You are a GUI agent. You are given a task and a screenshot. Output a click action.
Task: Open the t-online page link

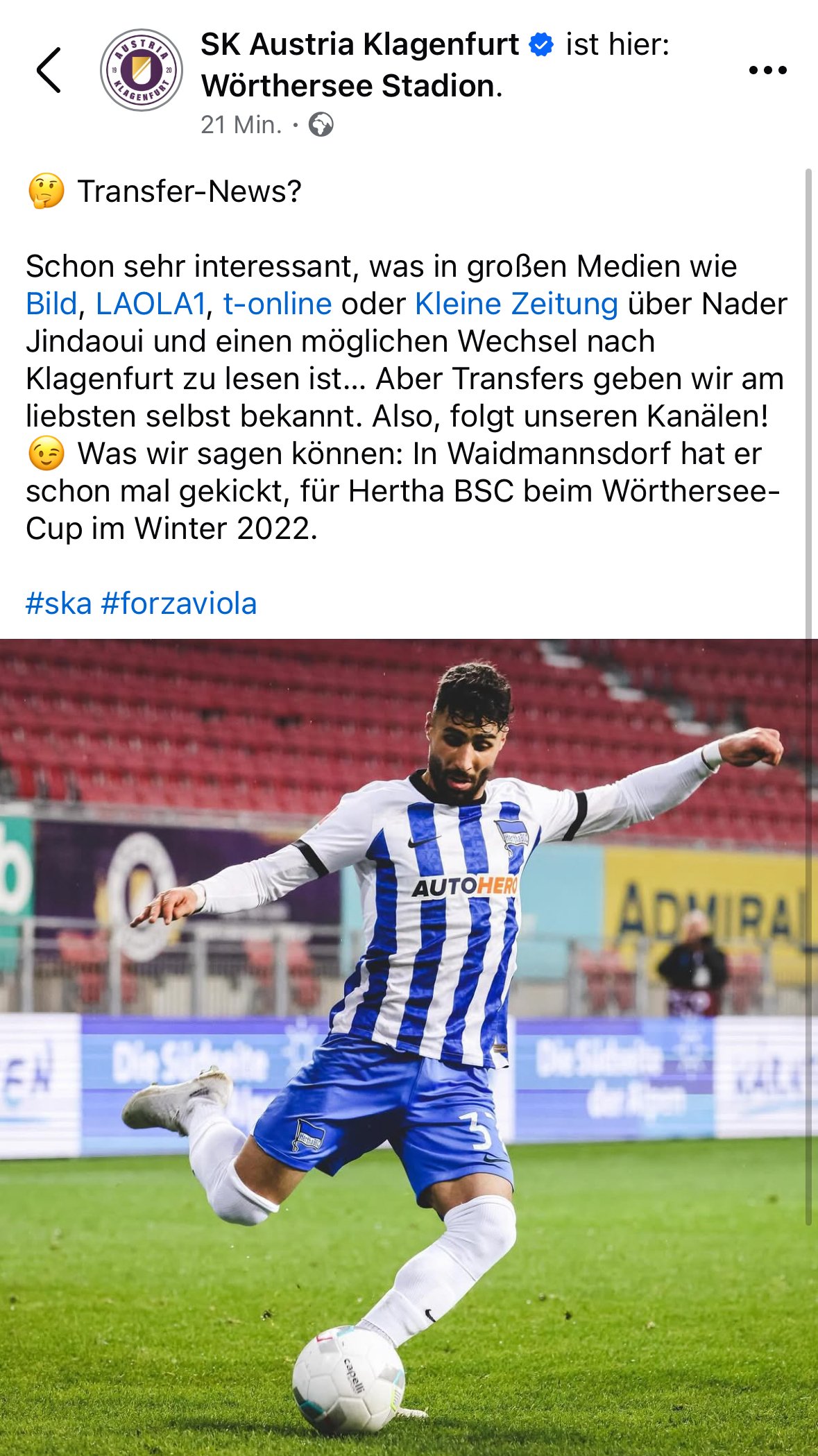[x=278, y=304]
